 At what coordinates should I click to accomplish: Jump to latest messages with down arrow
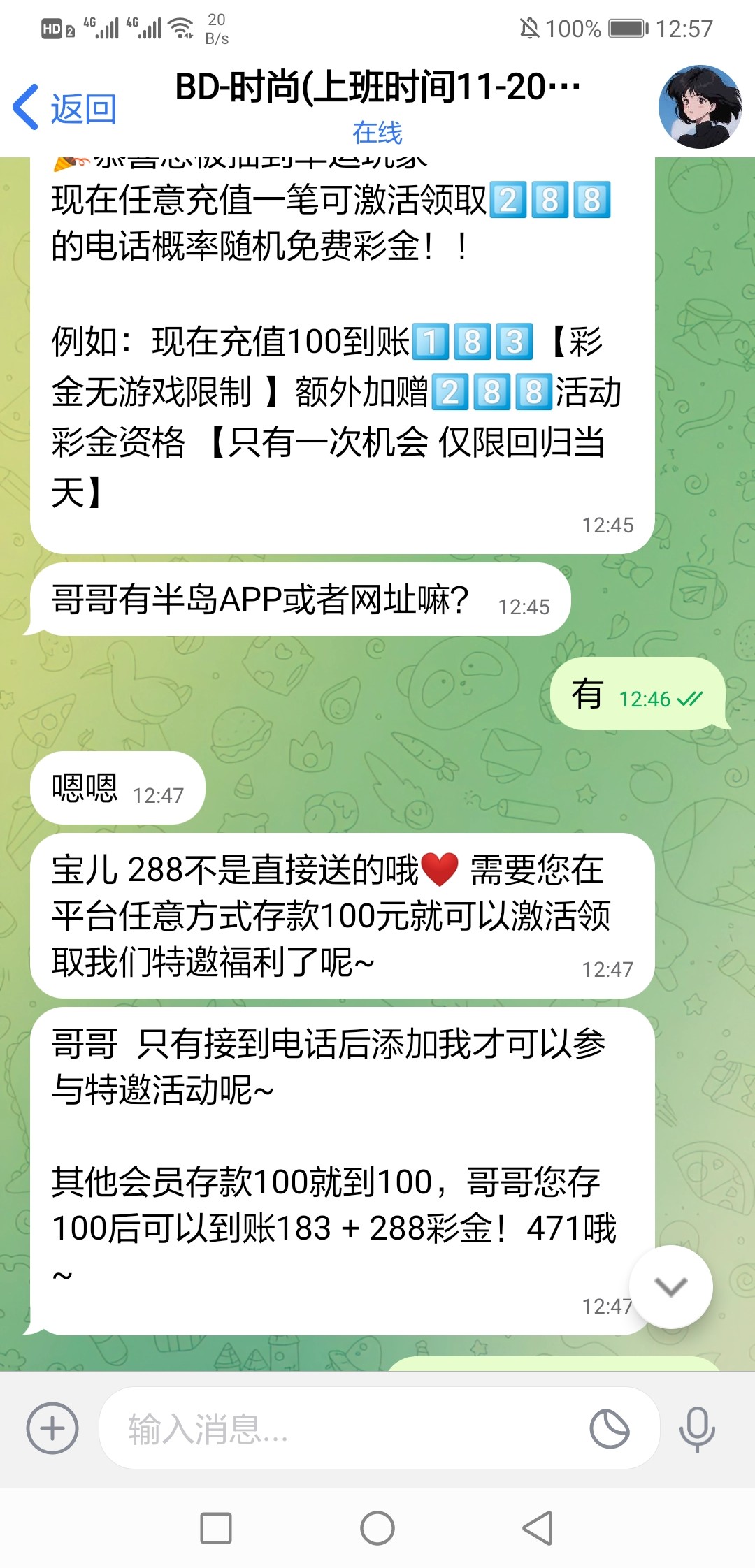tap(670, 1286)
